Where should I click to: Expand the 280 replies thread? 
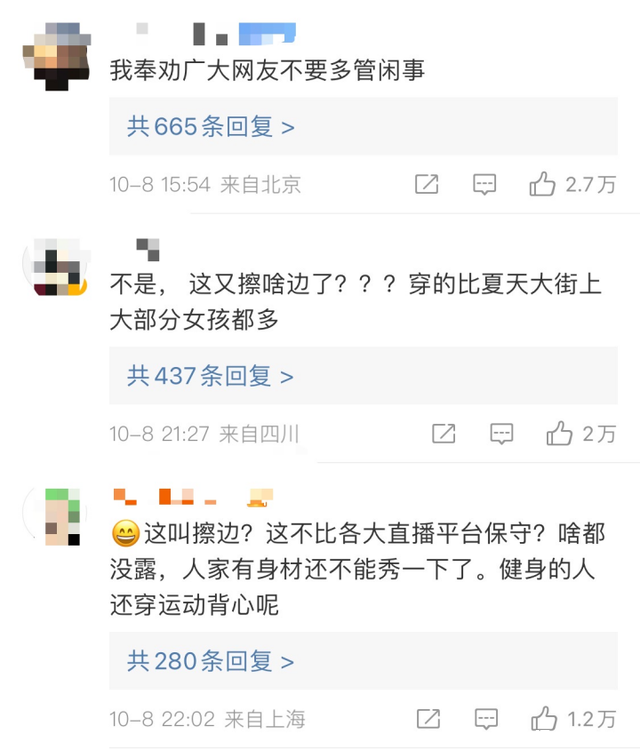pyautogui.click(x=211, y=661)
